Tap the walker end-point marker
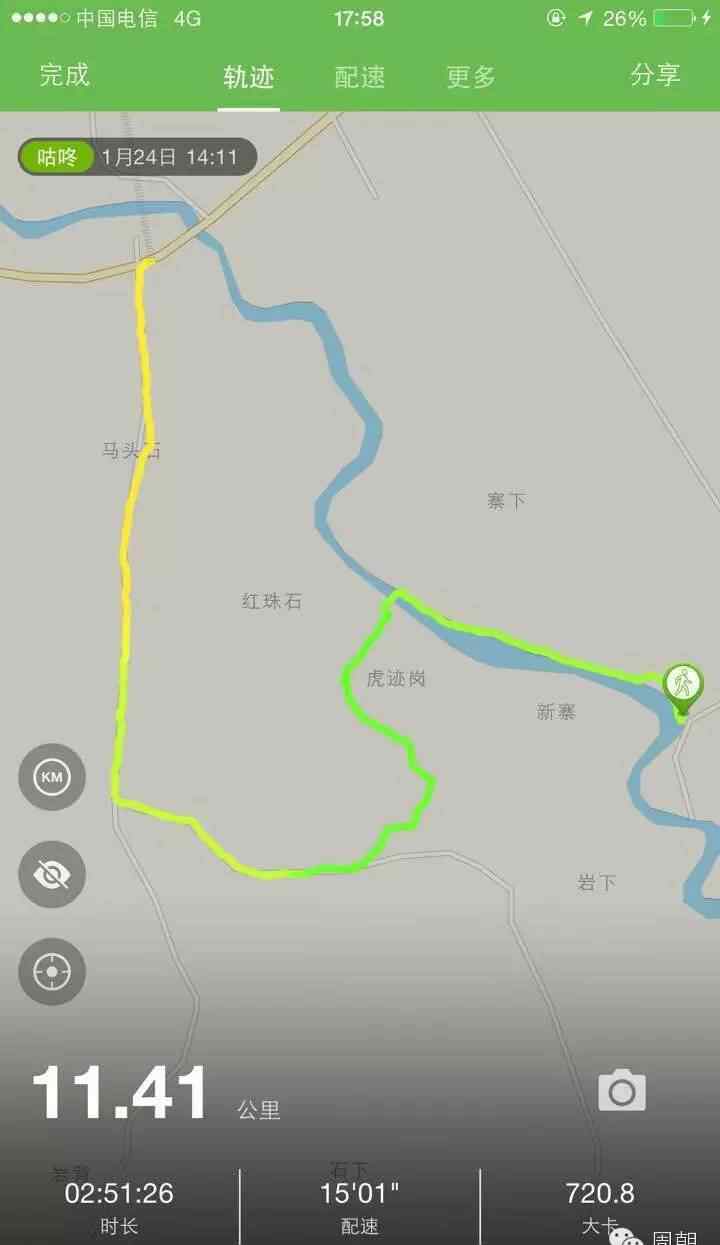 683,688
